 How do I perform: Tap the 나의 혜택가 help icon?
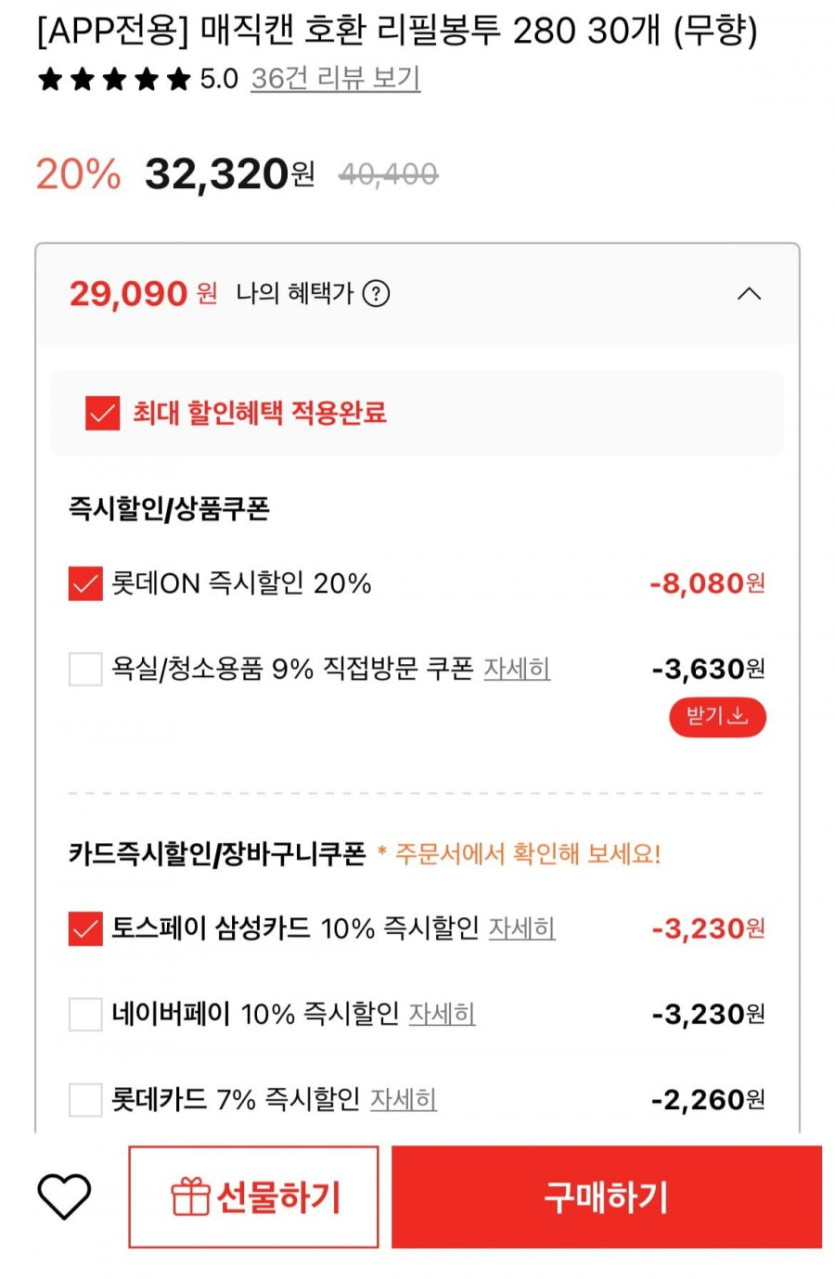coord(375,294)
